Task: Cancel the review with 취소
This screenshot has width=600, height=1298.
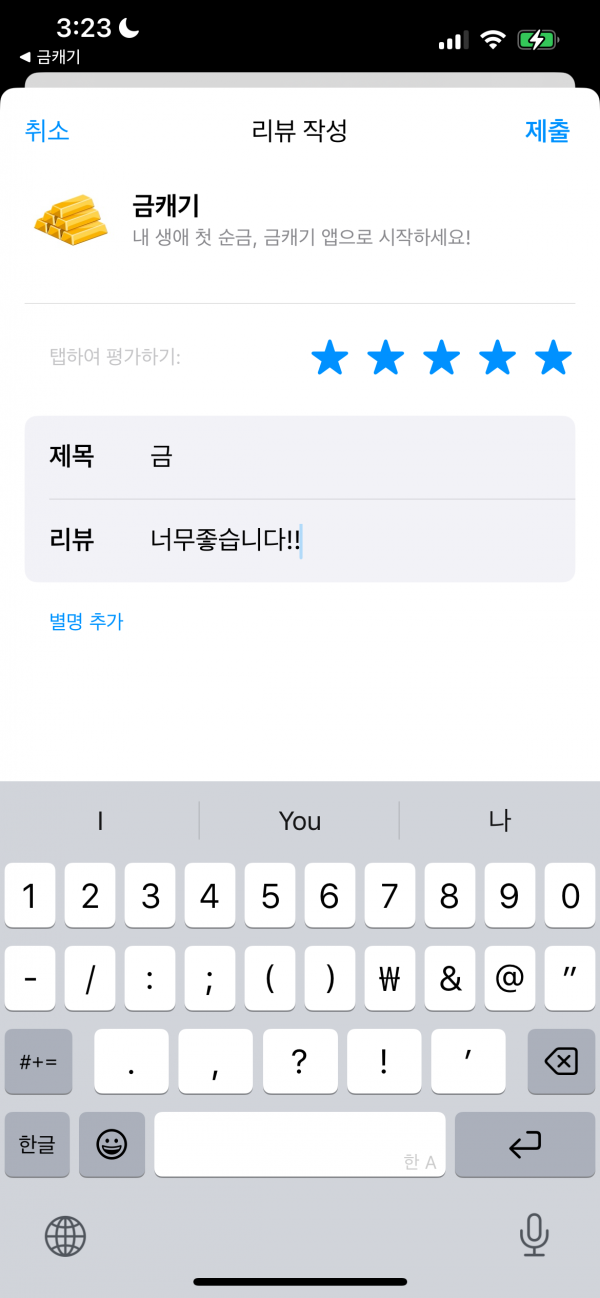Action: pos(47,131)
